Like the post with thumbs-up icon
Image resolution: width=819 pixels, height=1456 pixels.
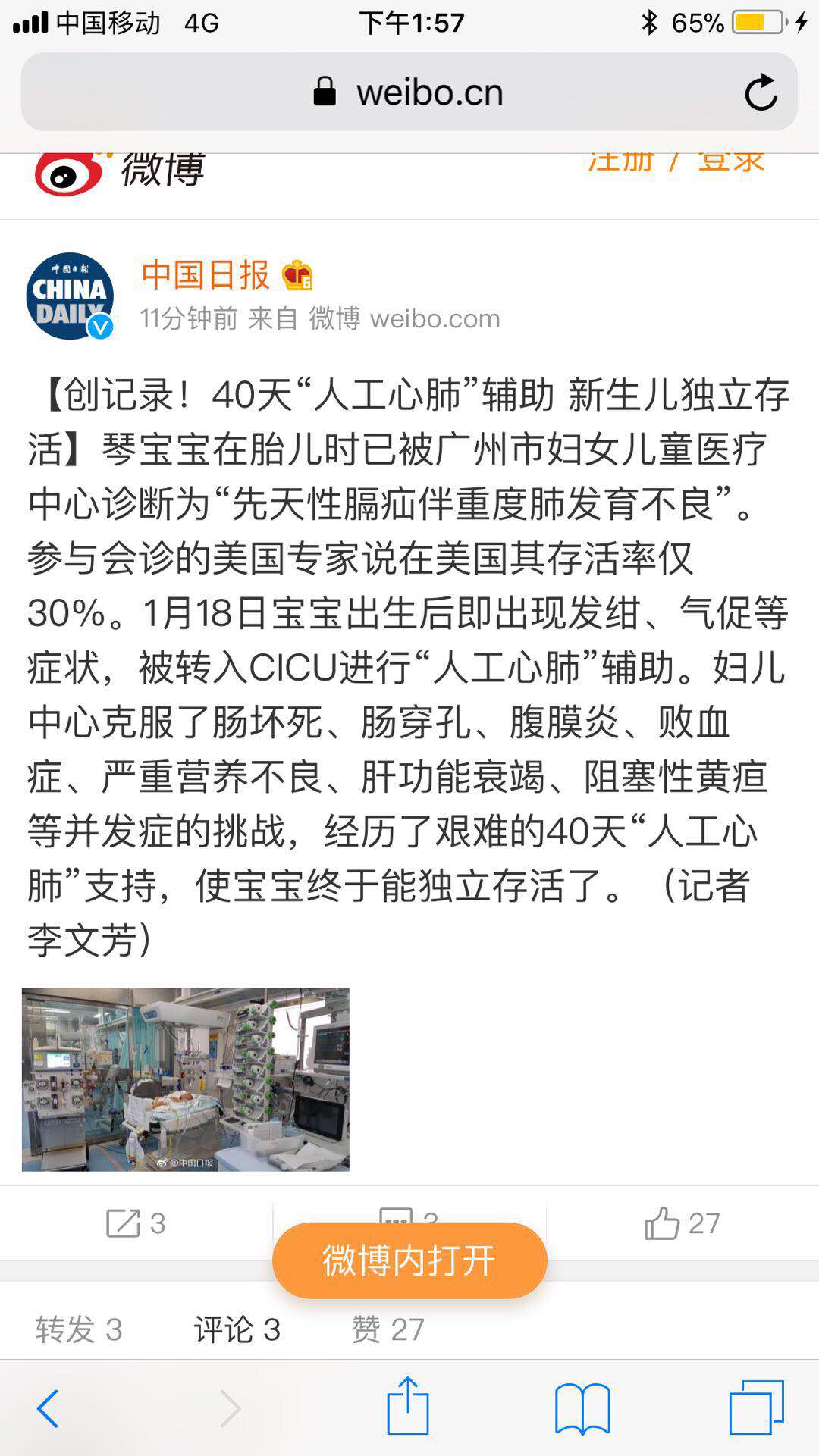681,1223
